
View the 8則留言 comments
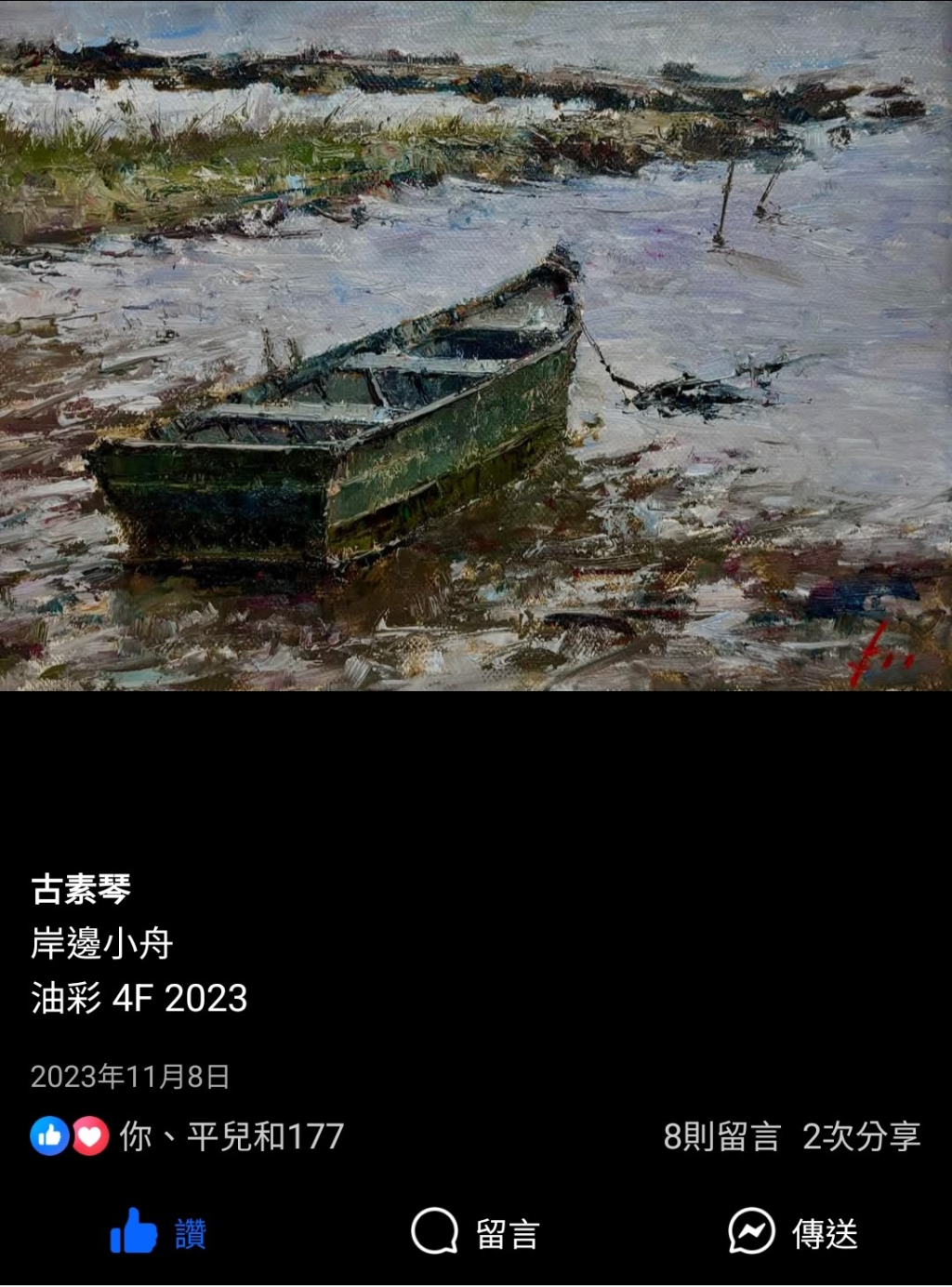[x=721, y=1136]
